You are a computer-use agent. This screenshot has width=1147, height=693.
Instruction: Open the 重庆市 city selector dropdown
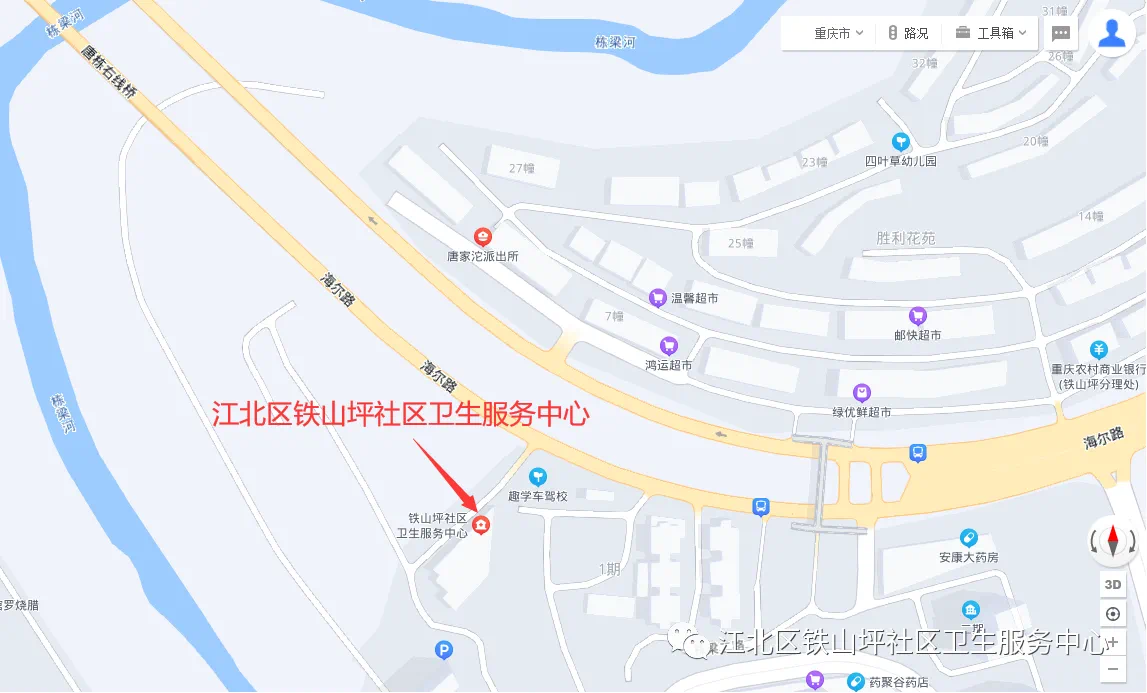(838, 33)
